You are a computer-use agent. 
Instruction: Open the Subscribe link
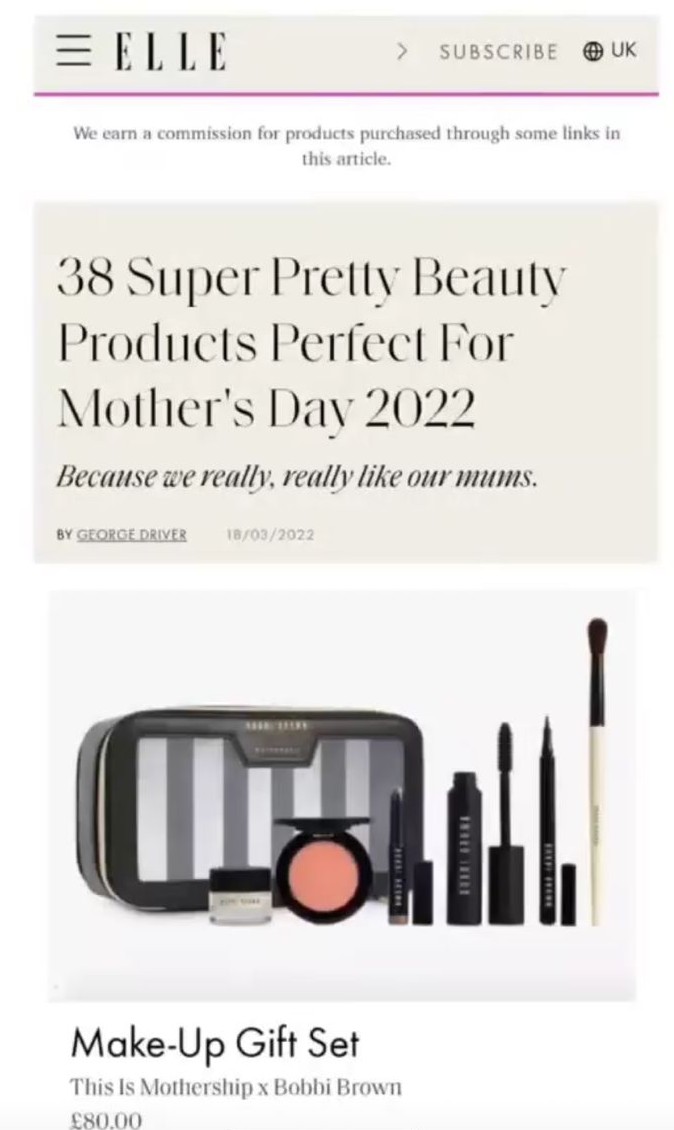498,52
